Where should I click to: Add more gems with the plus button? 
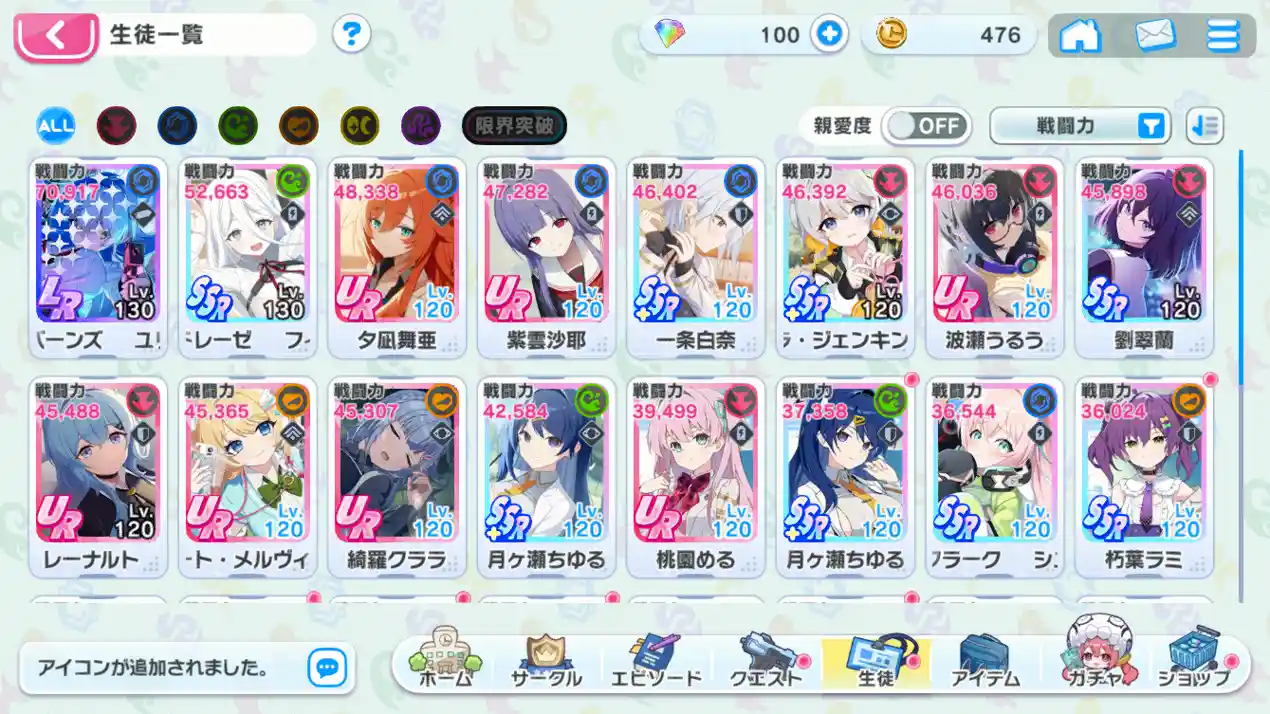[828, 35]
